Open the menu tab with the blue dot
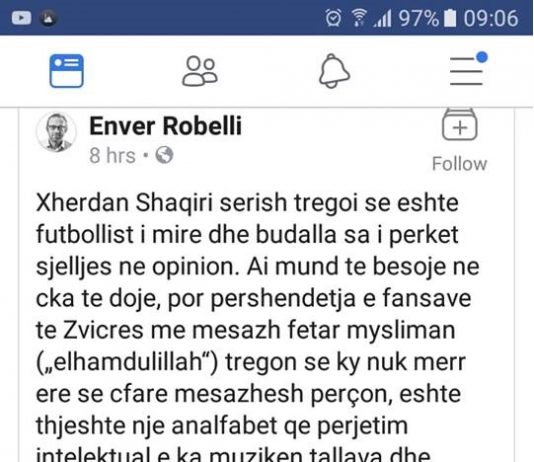This screenshot has height=462, width=534. (x=468, y=69)
